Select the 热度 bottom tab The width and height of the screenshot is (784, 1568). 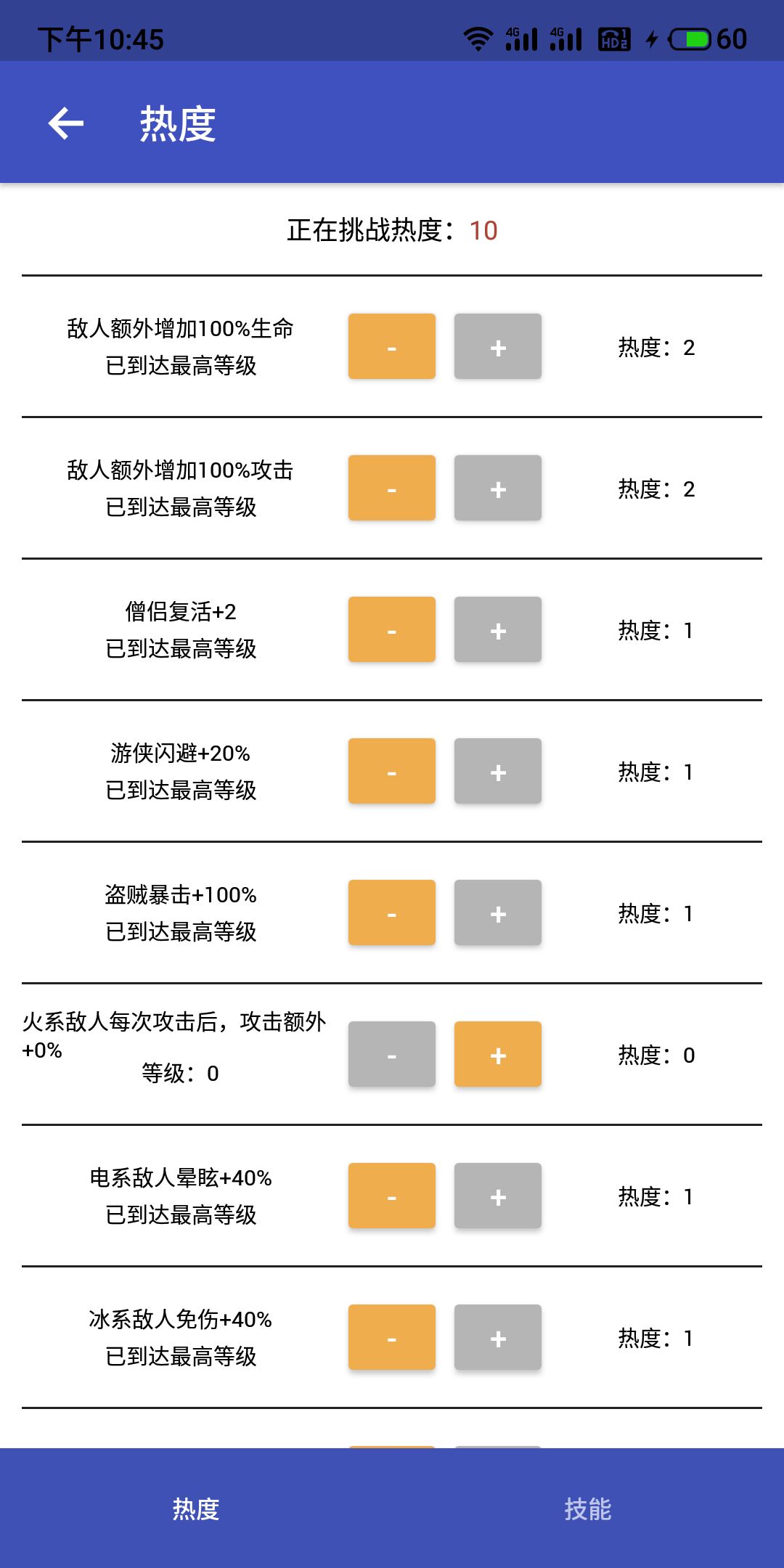[196, 1508]
